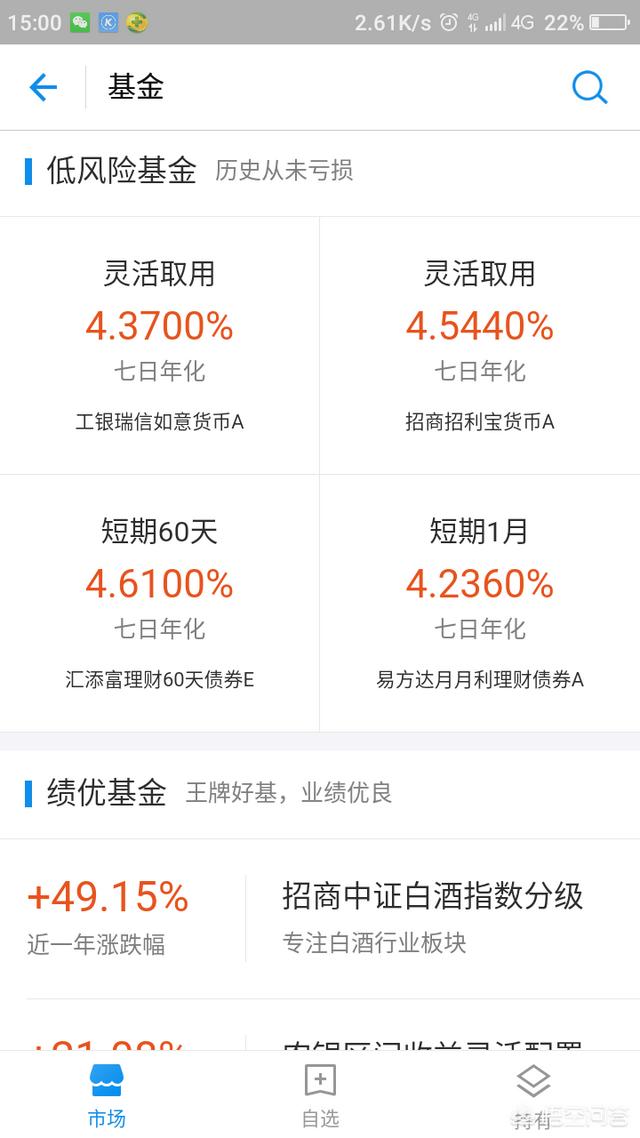Image resolution: width=640 pixels, height=1138 pixels.
Task: View 汇添富理财60天债券E fund
Action: click(x=160, y=603)
